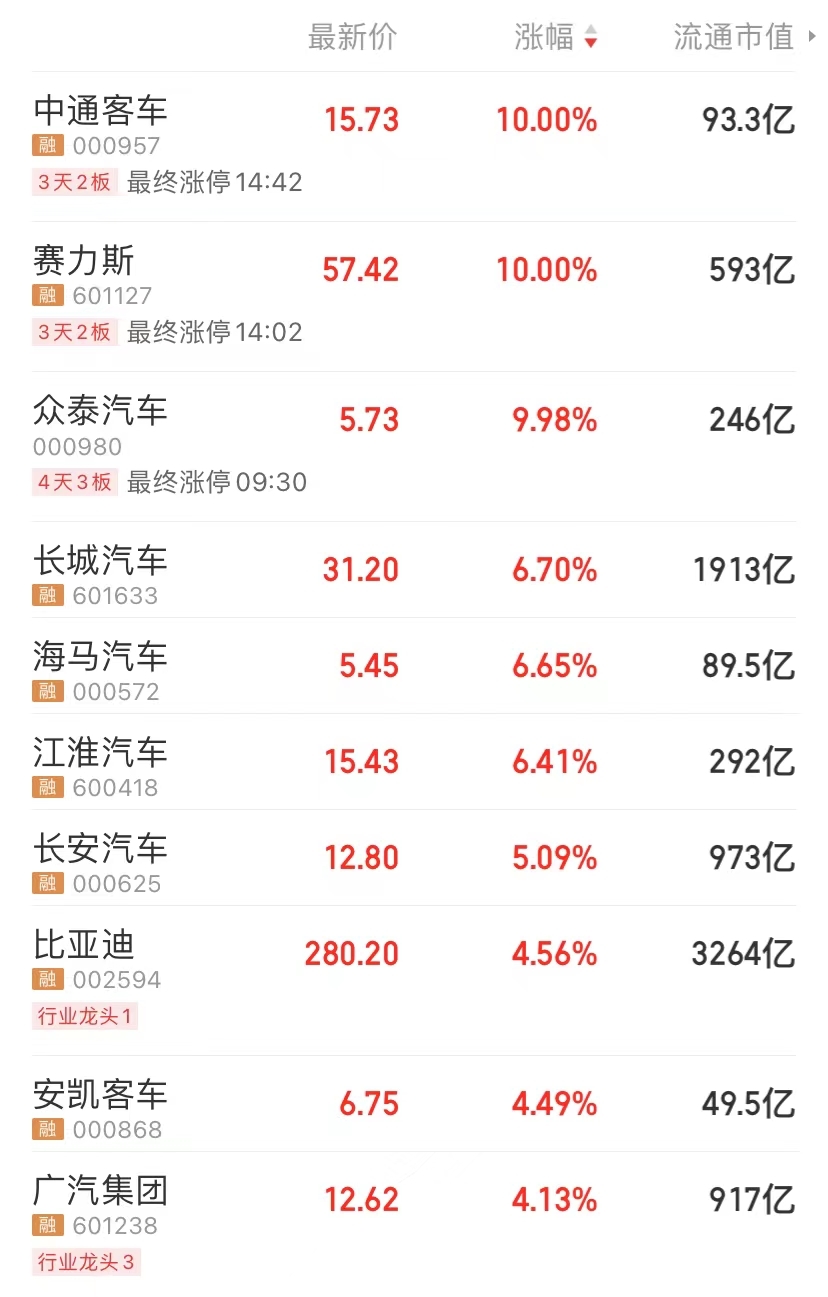Open 比亚迪 stock details
828x1297 pixels.
[84, 945]
